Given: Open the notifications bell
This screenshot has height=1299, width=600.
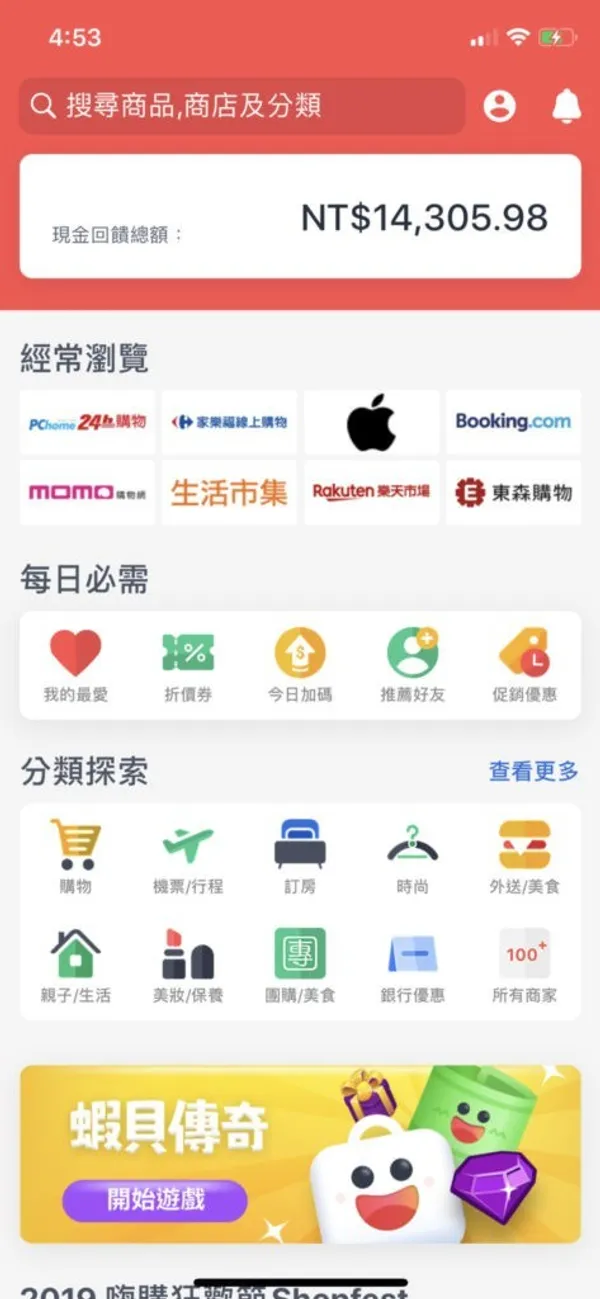Looking at the screenshot, I should (566, 106).
